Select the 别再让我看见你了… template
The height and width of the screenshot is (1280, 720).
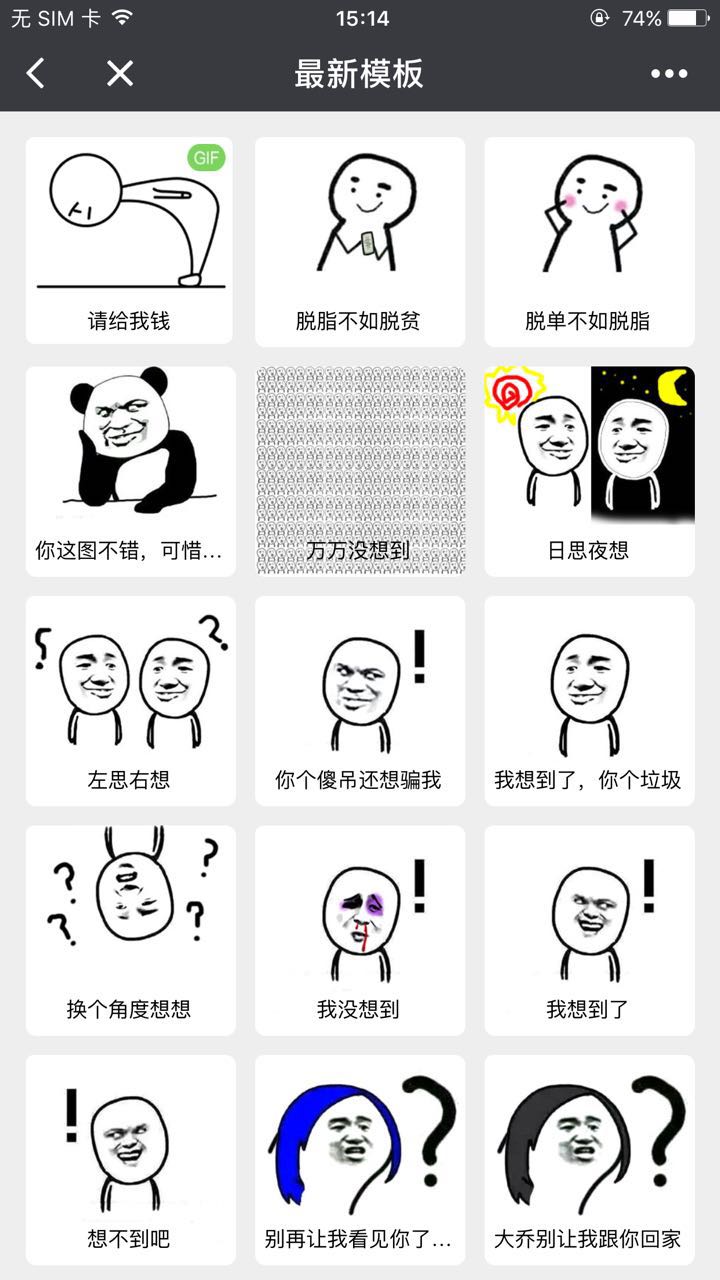pos(360,1159)
